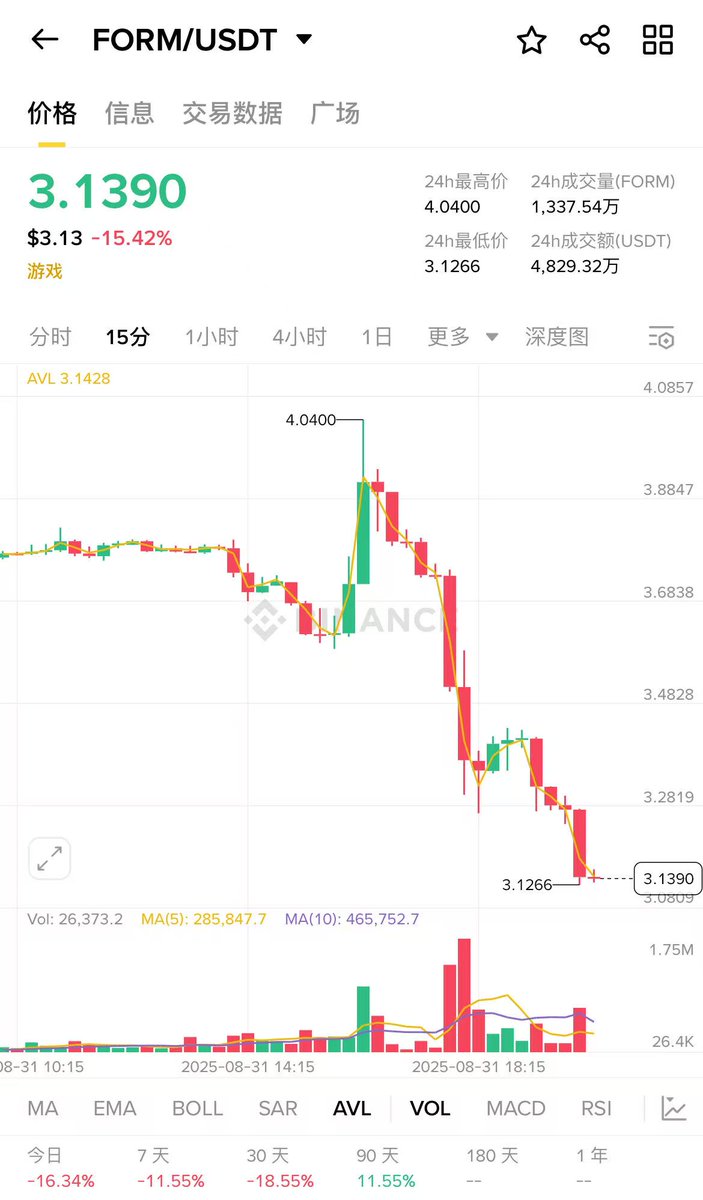
Task: Open the grid layout menu icon
Action: pyautogui.click(x=658, y=40)
